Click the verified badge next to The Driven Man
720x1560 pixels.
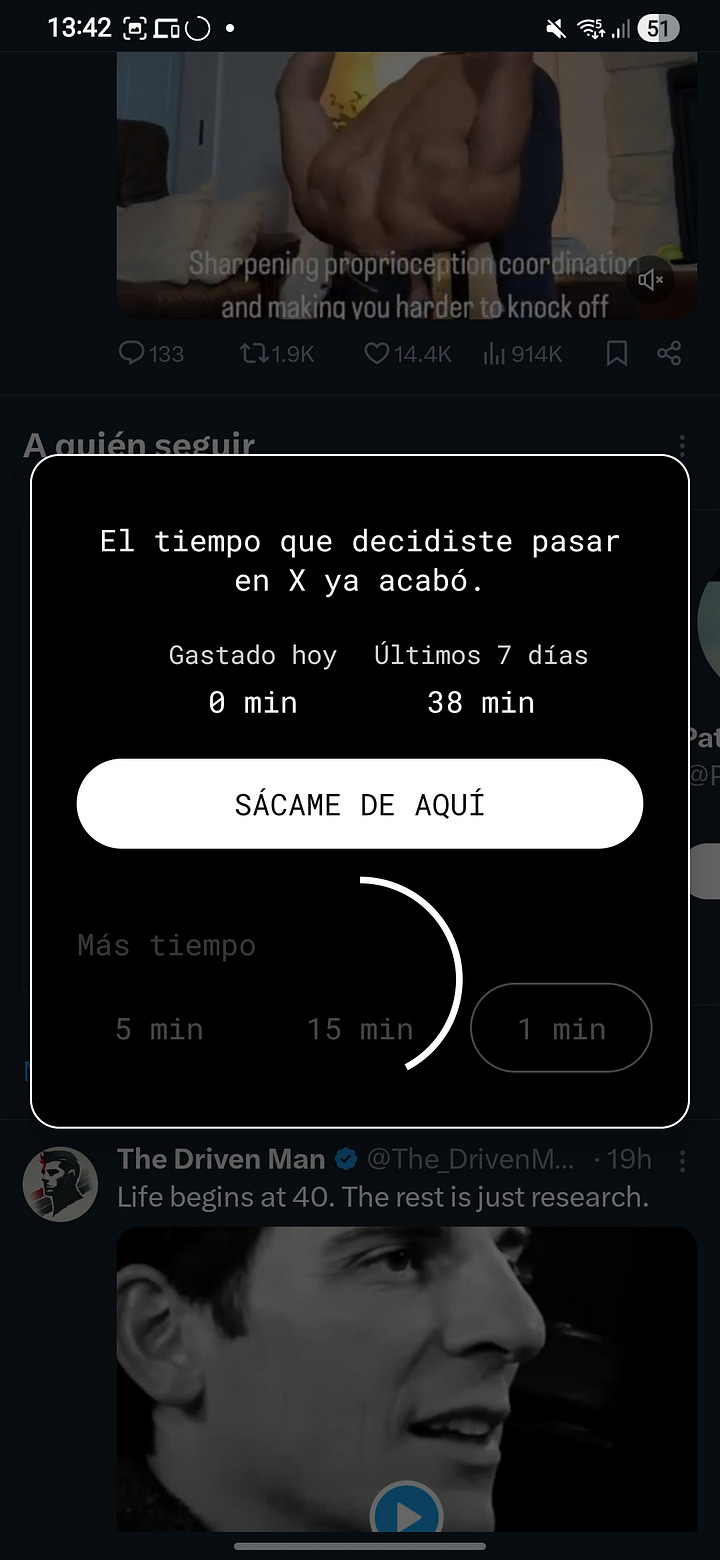pos(345,1158)
